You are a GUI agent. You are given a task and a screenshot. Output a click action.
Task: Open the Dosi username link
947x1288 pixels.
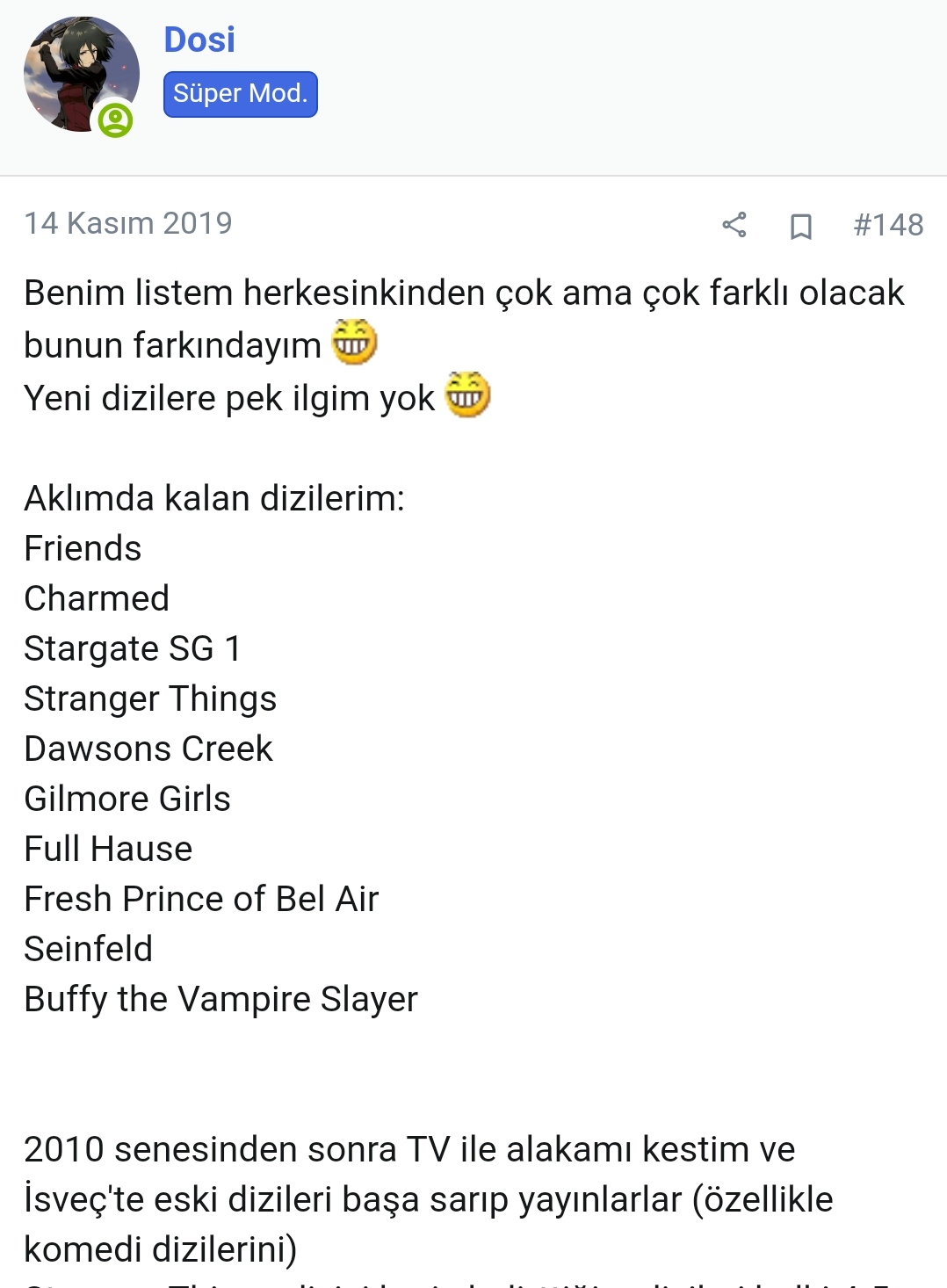click(199, 40)
